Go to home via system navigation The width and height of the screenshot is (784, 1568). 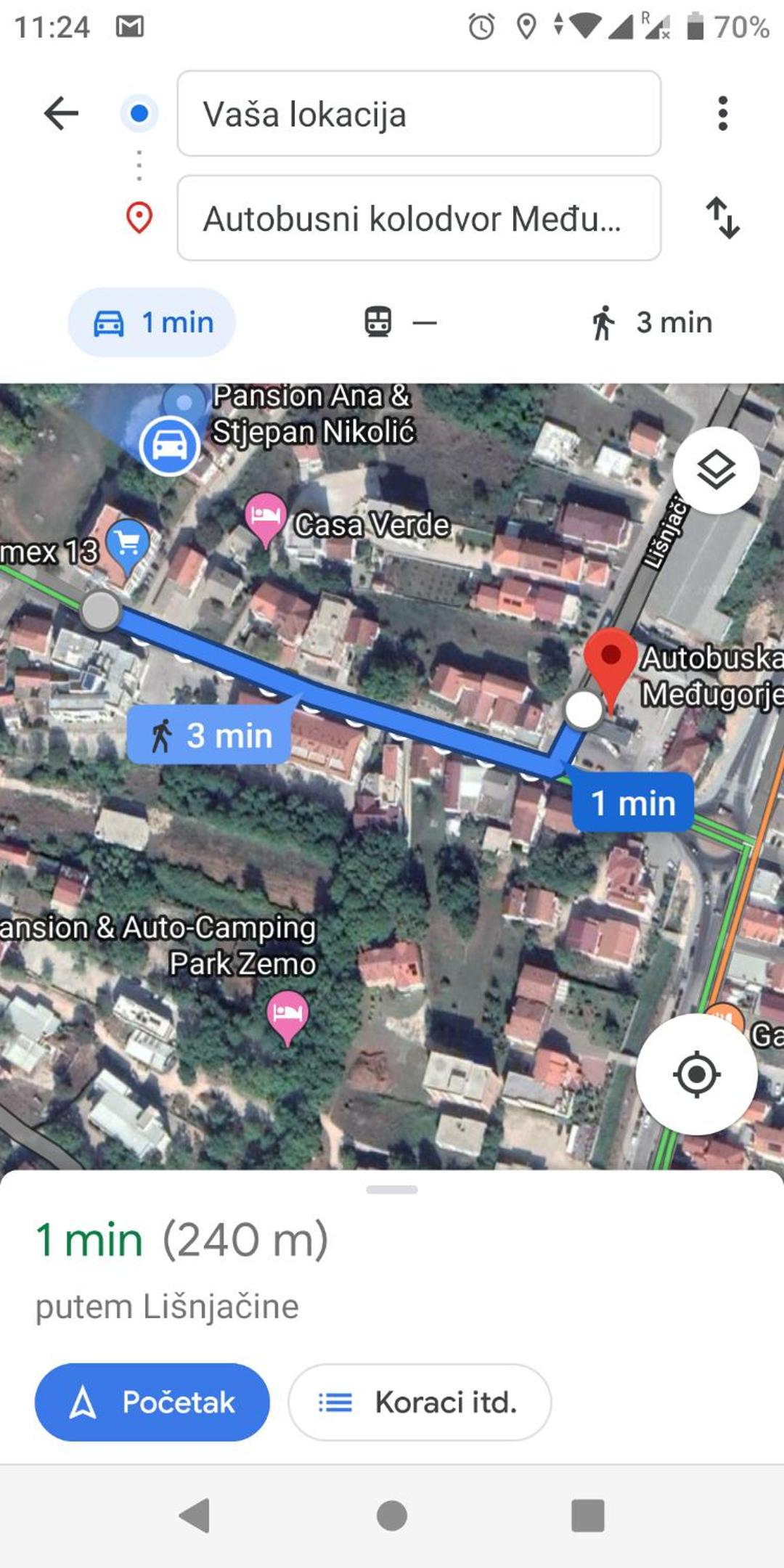pos(392,1516)
